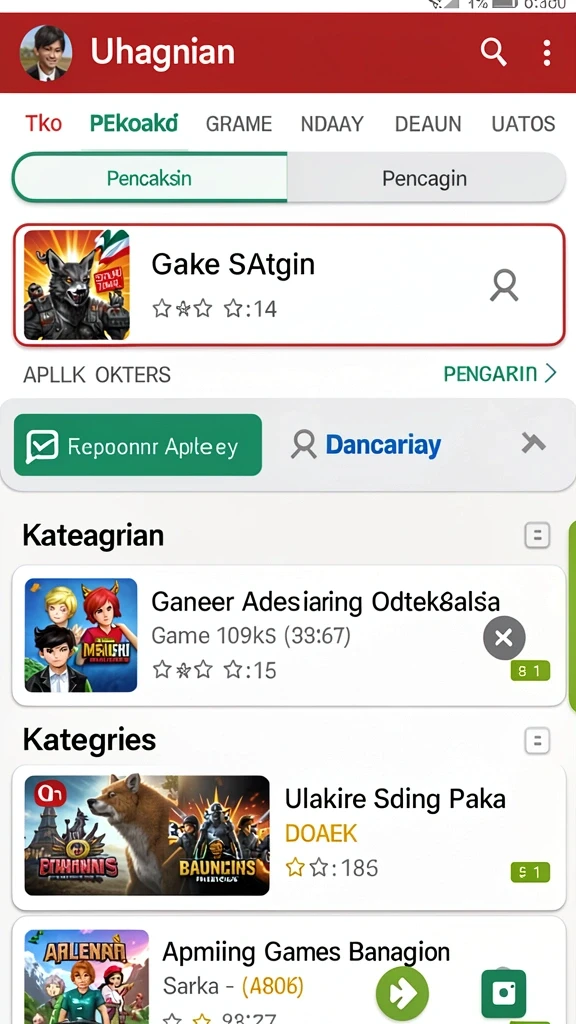The height and width of the screenshot is (1024, 576).
Task: Dismiss the Ganeer Adesiaring card with X
Action: 504,637
